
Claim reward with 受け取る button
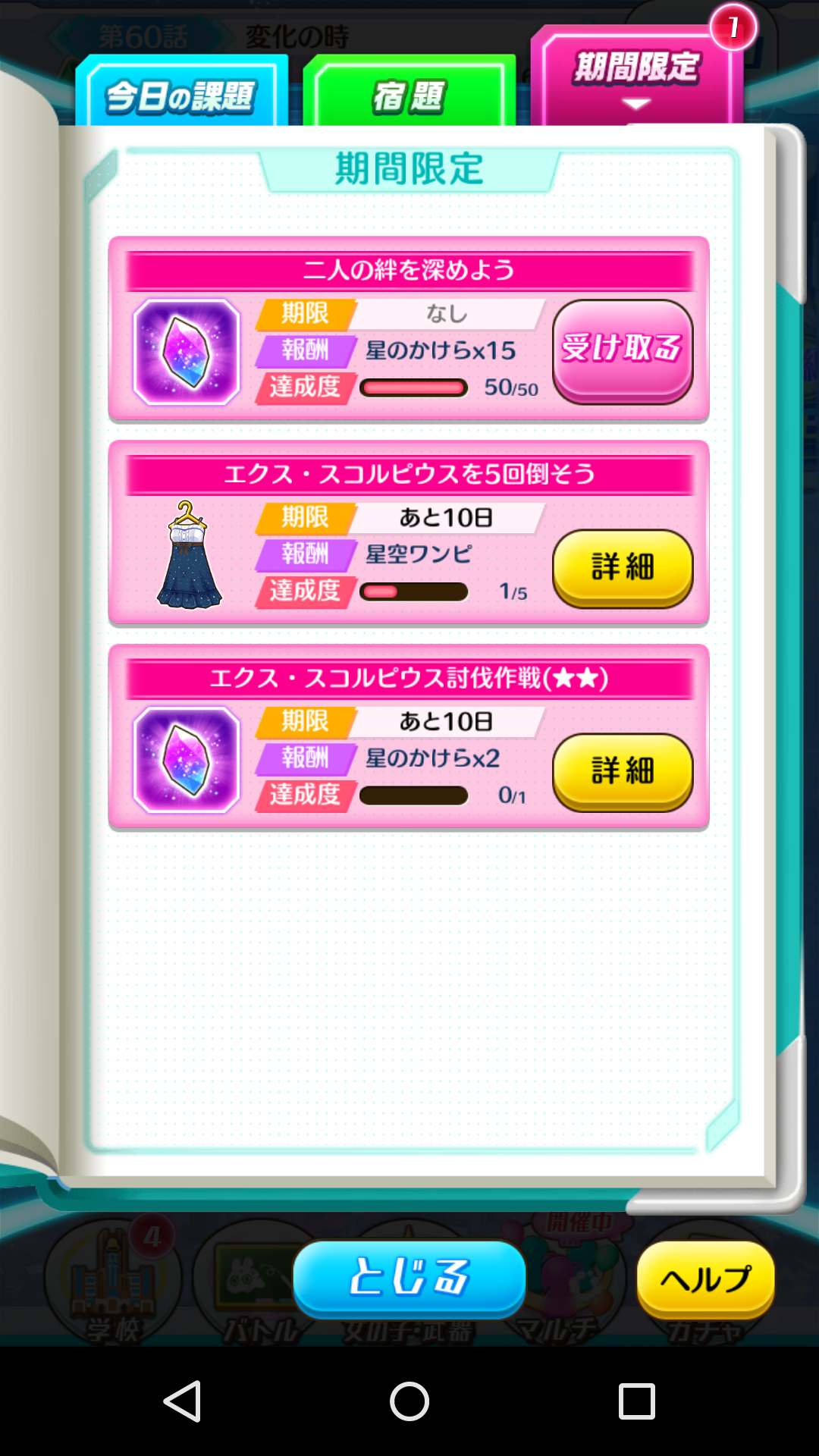tap(622, 350)
